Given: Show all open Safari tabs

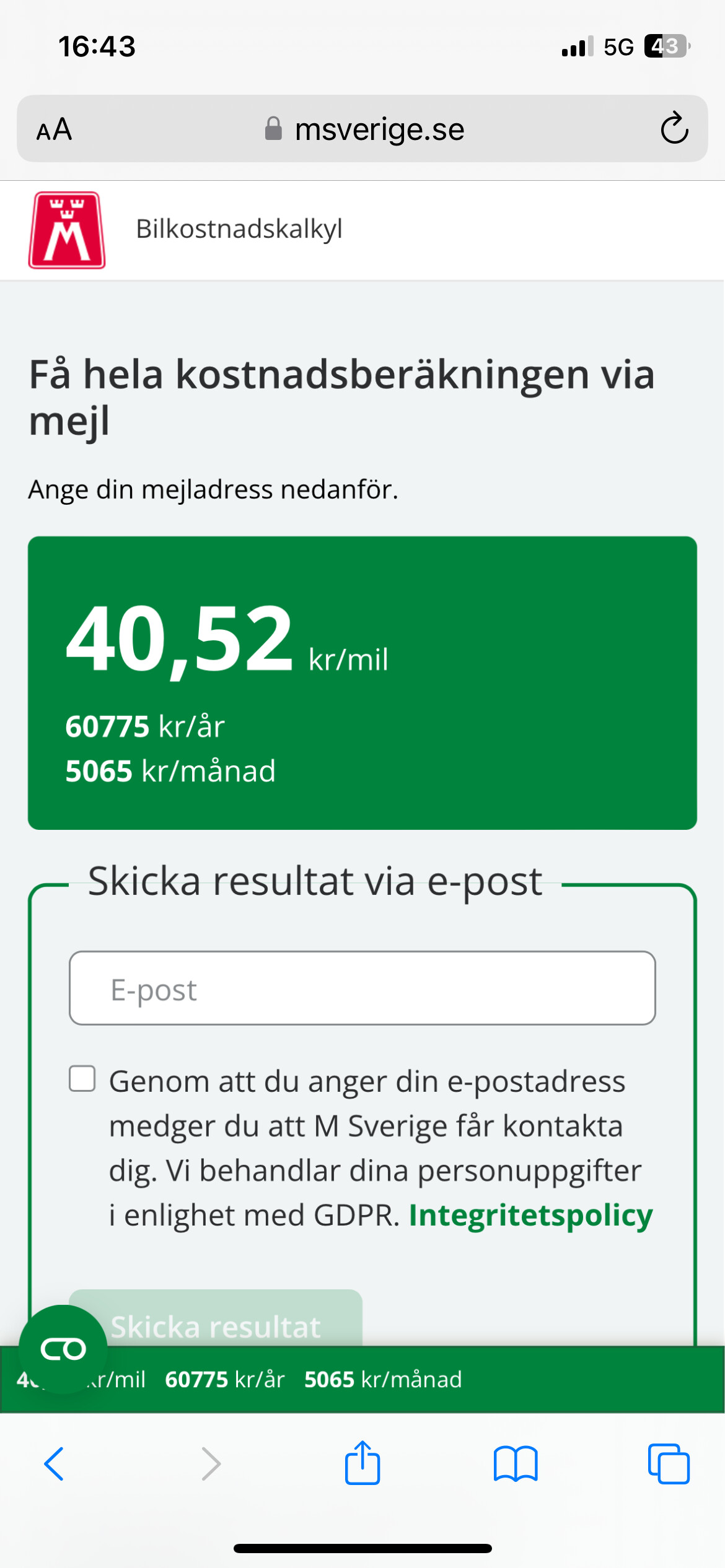Looking at the screenshot, I should (x=669, y=1464).
